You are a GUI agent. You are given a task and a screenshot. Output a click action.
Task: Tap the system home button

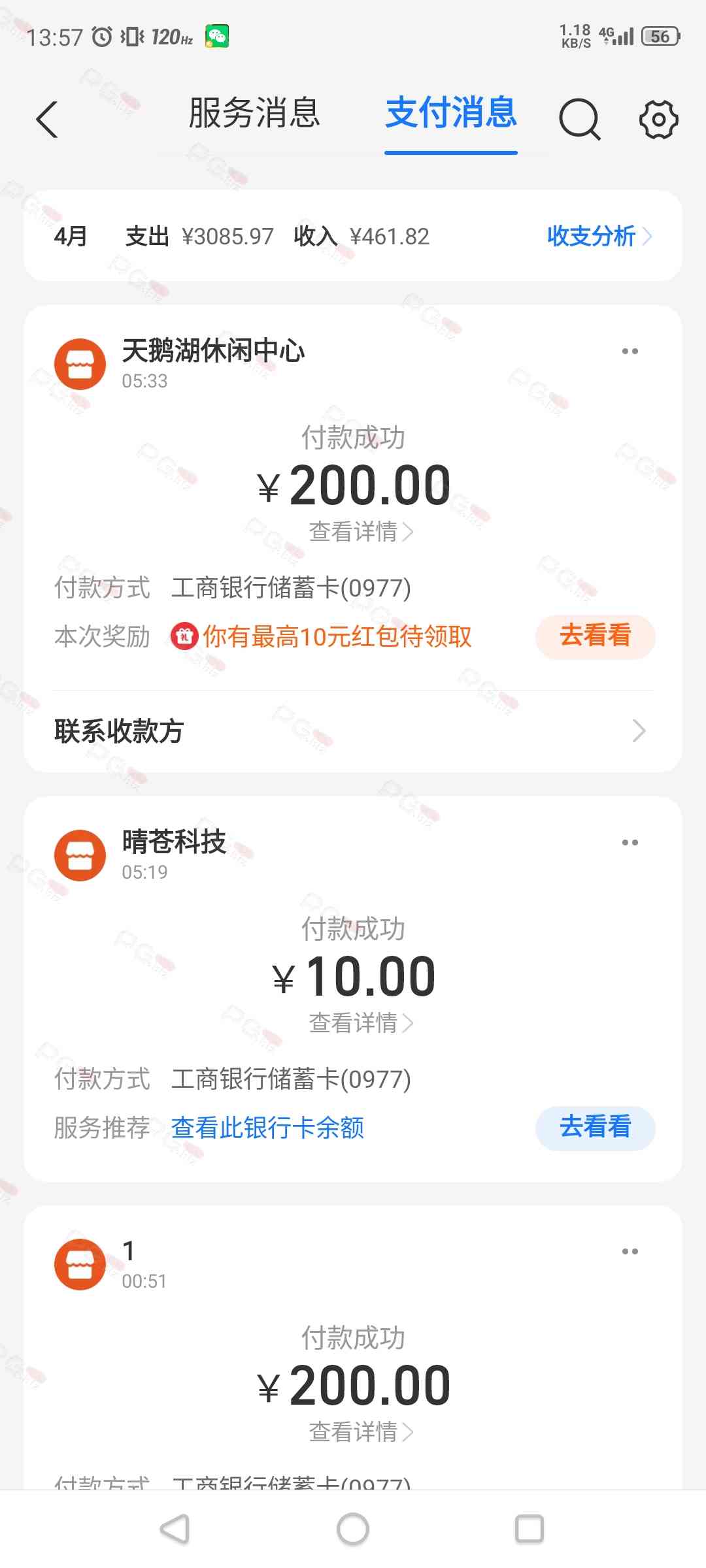tap(353, 1529)
